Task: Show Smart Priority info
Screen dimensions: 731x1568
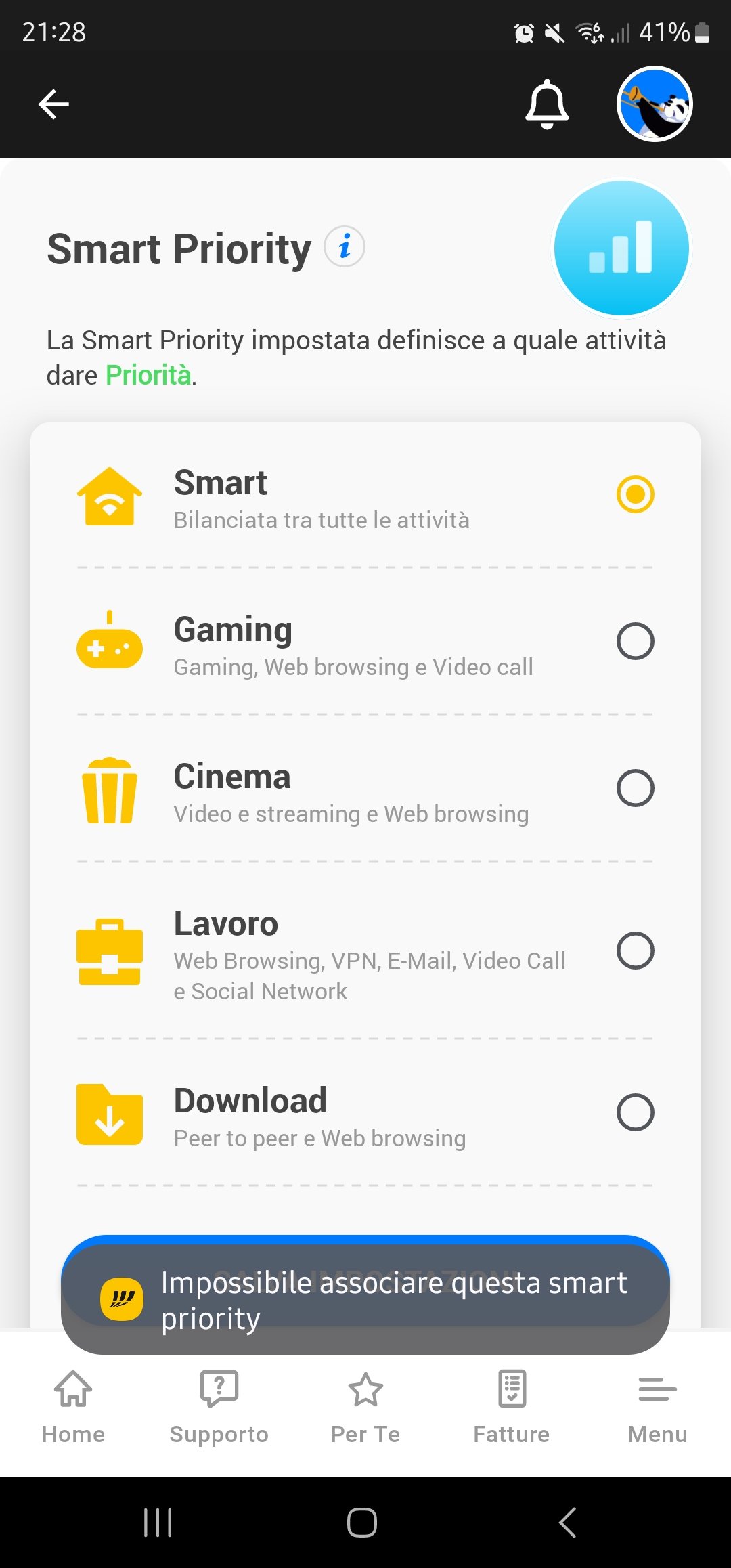Action: click(345, 246)
